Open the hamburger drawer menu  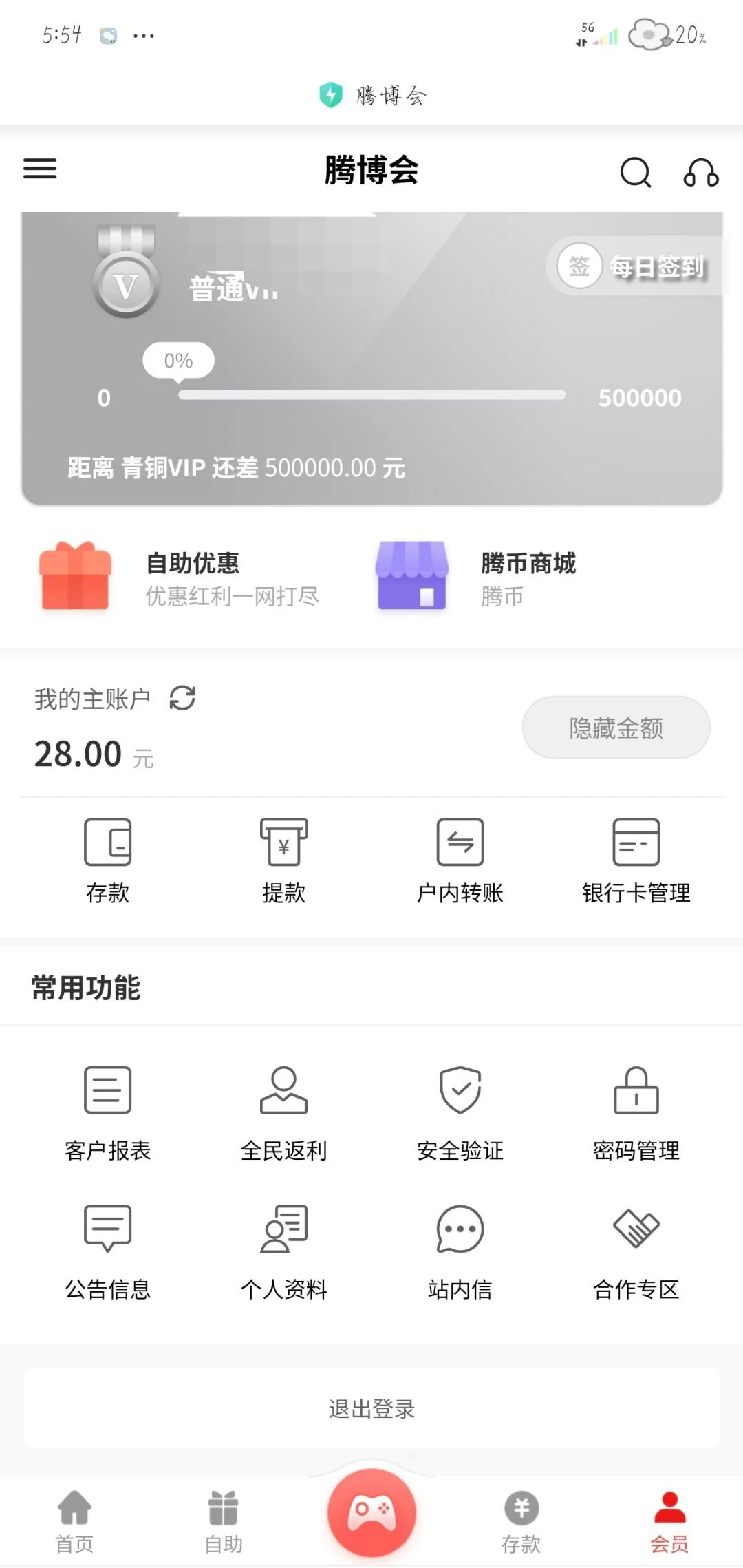(40, 169)
